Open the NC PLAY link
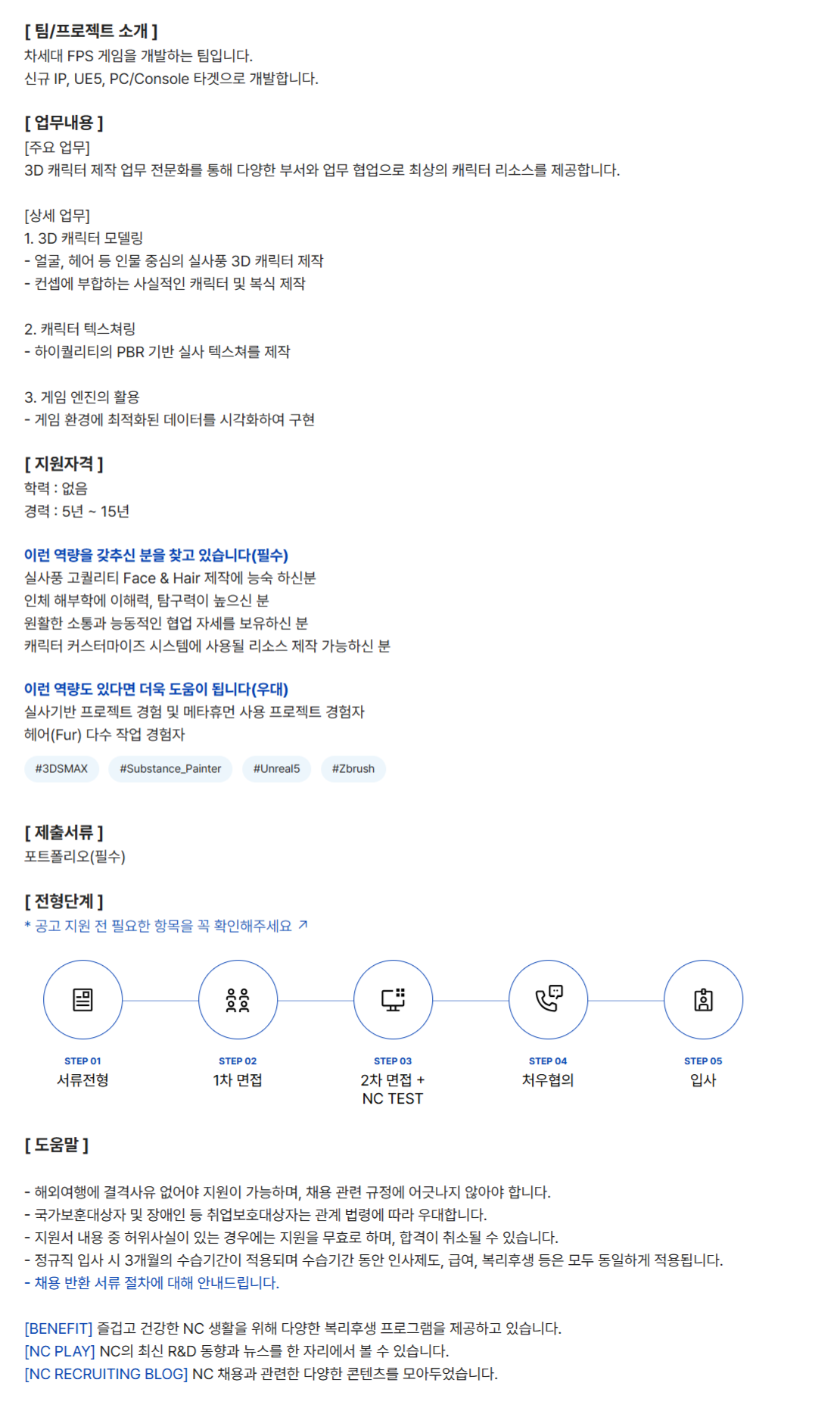 pyautogui.click(x=60, y=1351)
